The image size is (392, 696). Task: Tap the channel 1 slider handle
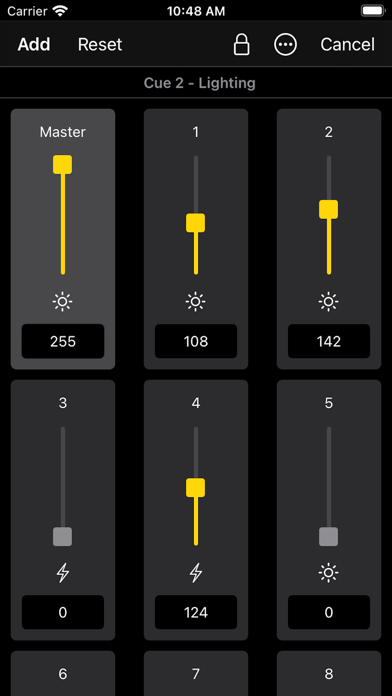click(x=195, y=223)
